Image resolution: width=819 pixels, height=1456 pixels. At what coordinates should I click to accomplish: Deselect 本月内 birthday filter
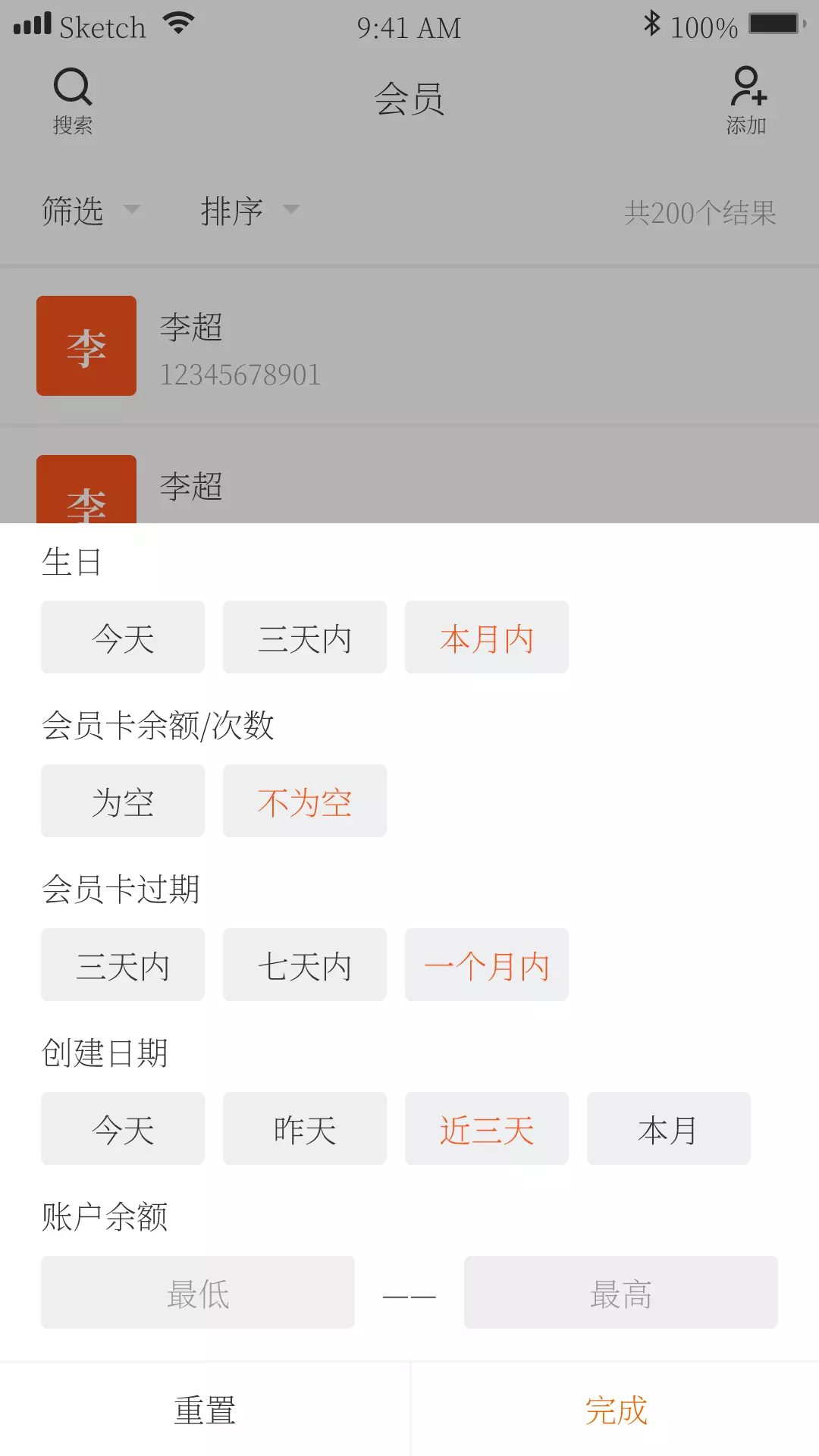click(x=487, y=637)
